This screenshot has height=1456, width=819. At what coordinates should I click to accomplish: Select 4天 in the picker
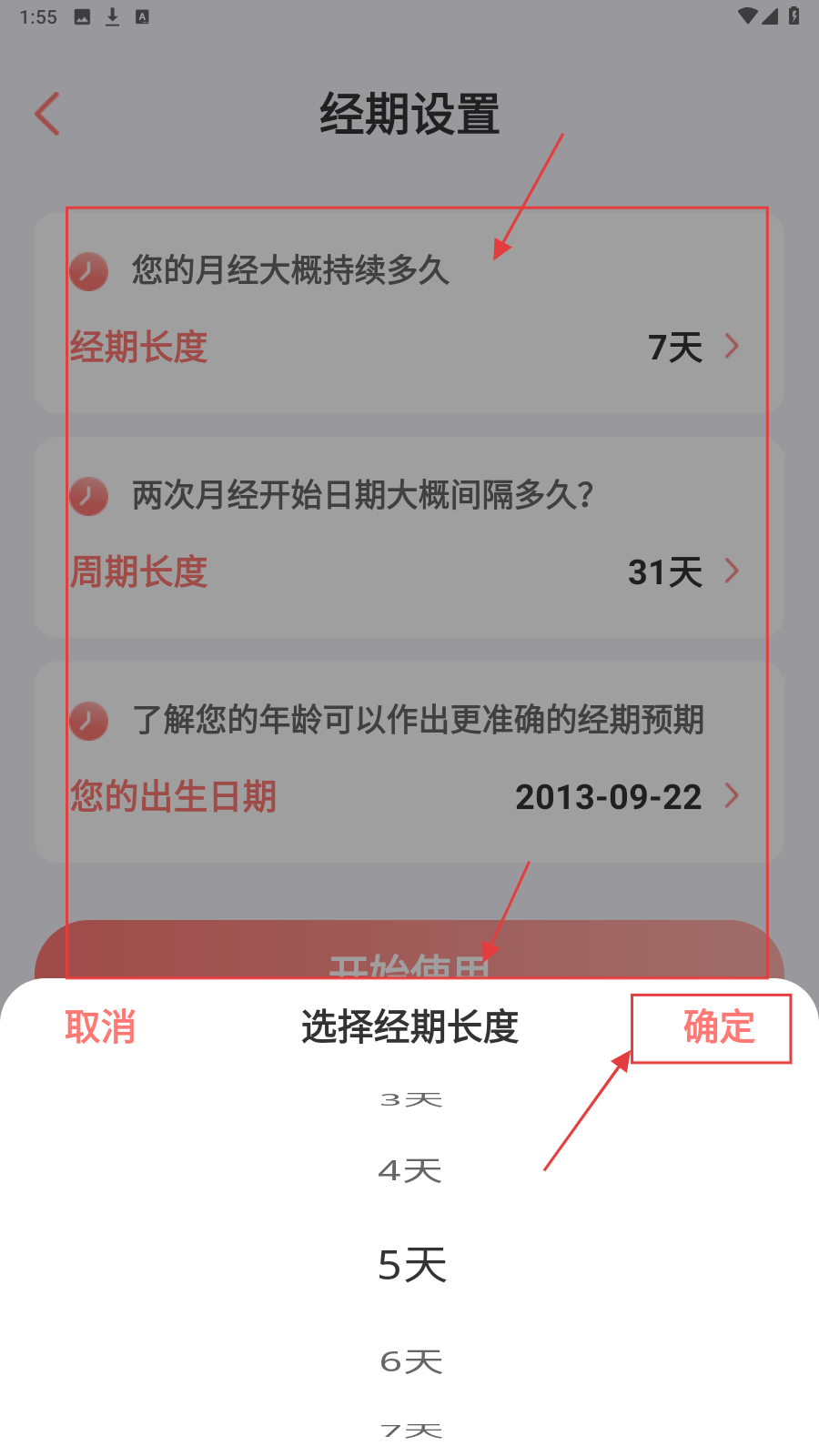click(410, 1170)
